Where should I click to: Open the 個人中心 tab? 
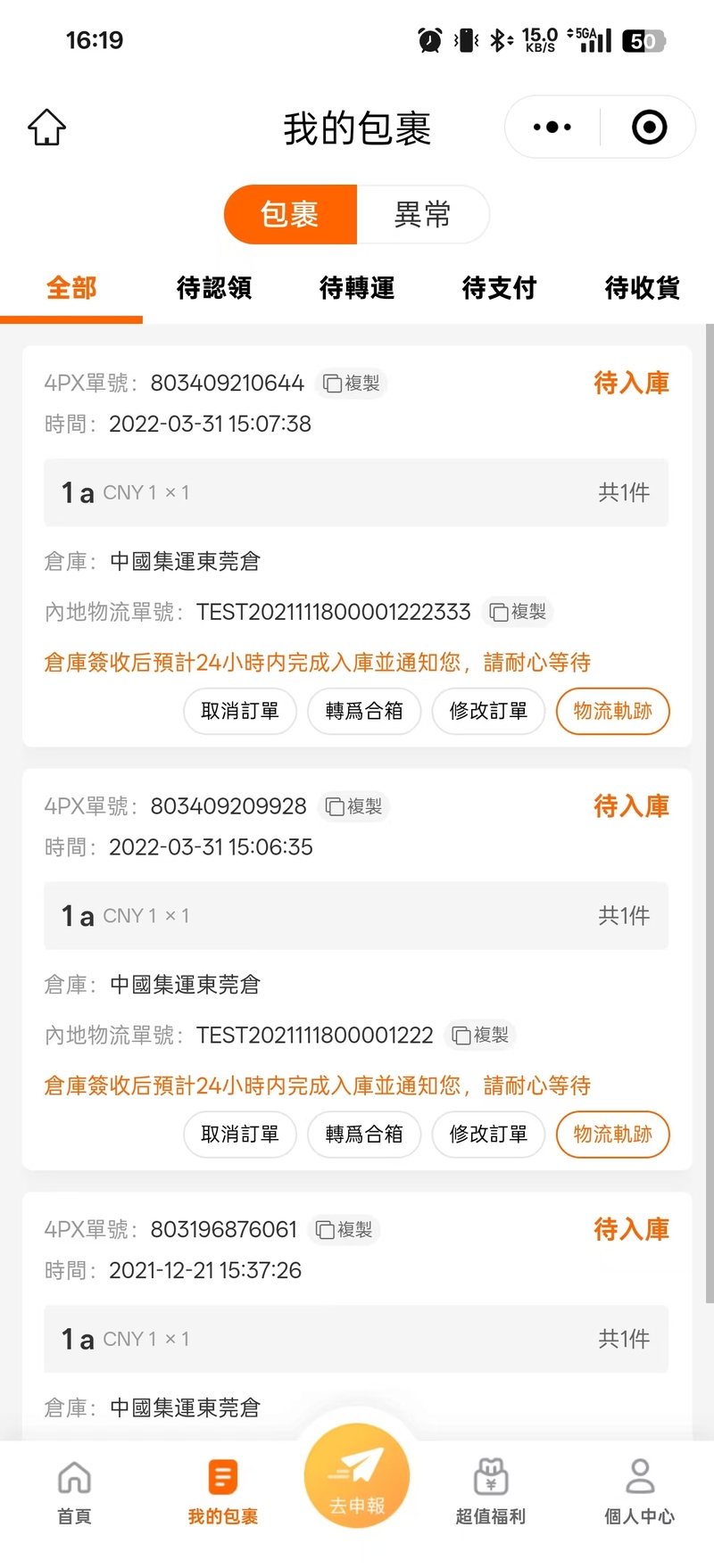tap(640, 1491)
